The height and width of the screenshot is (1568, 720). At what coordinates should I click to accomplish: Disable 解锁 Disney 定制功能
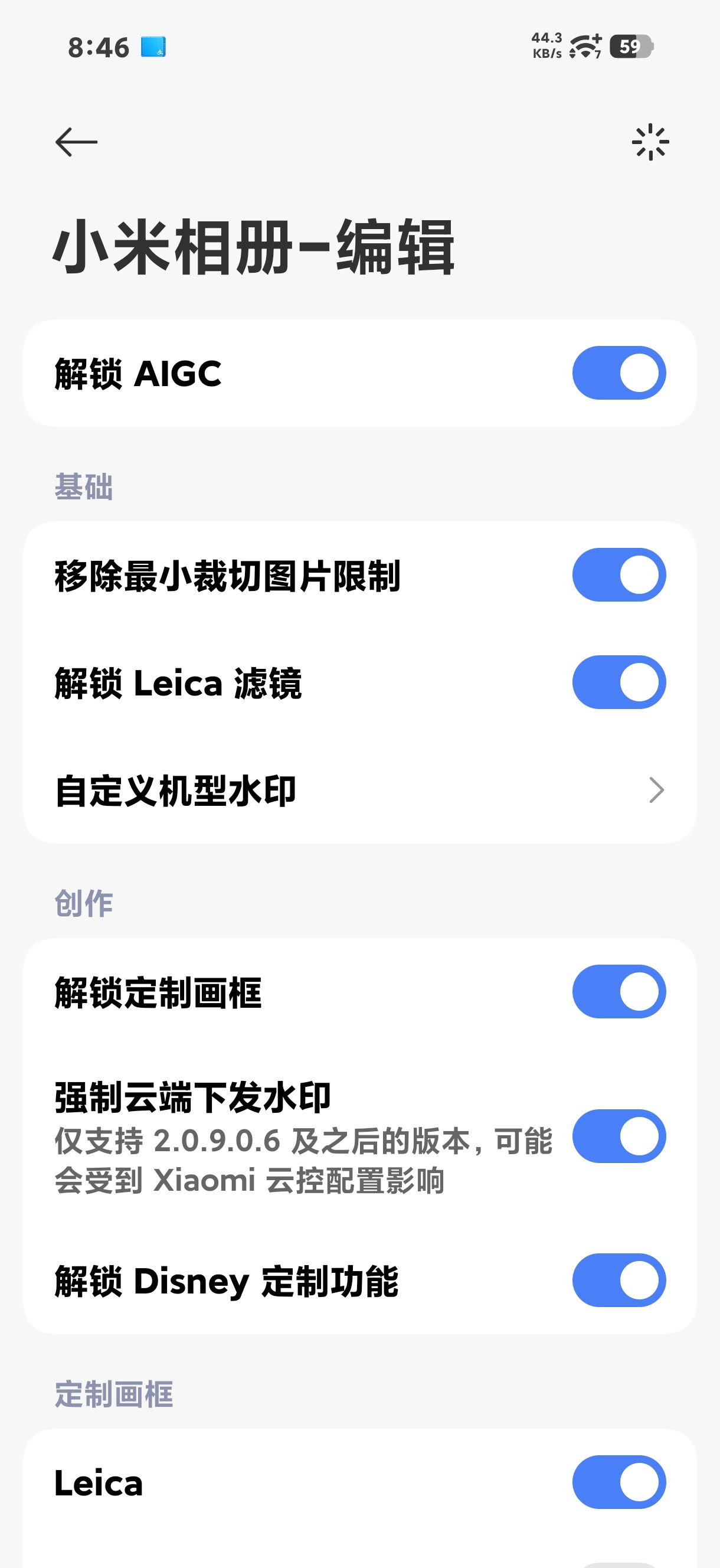(x=618, y=1280)
